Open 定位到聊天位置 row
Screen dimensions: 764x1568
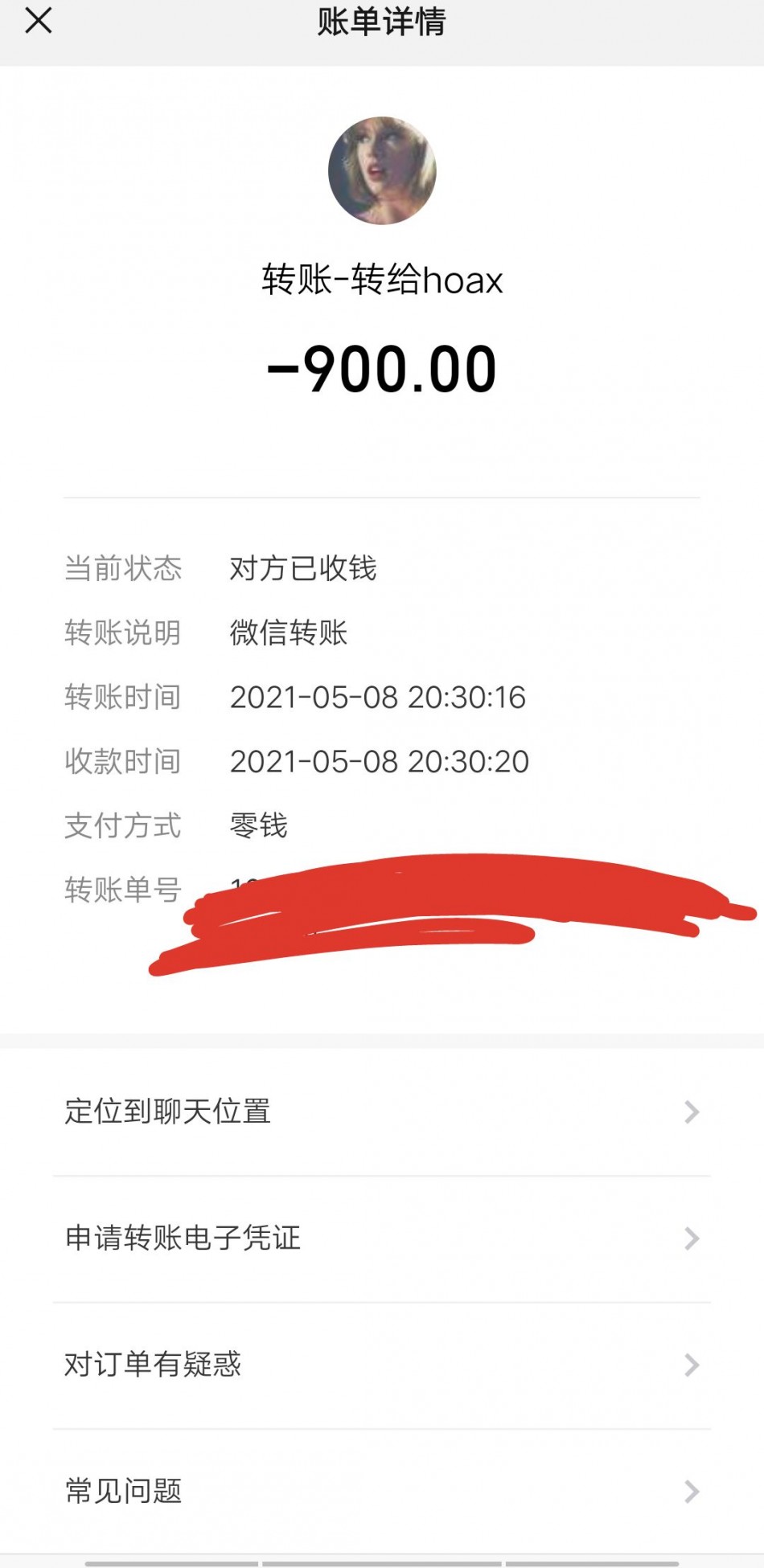[x=382, y=1112]
